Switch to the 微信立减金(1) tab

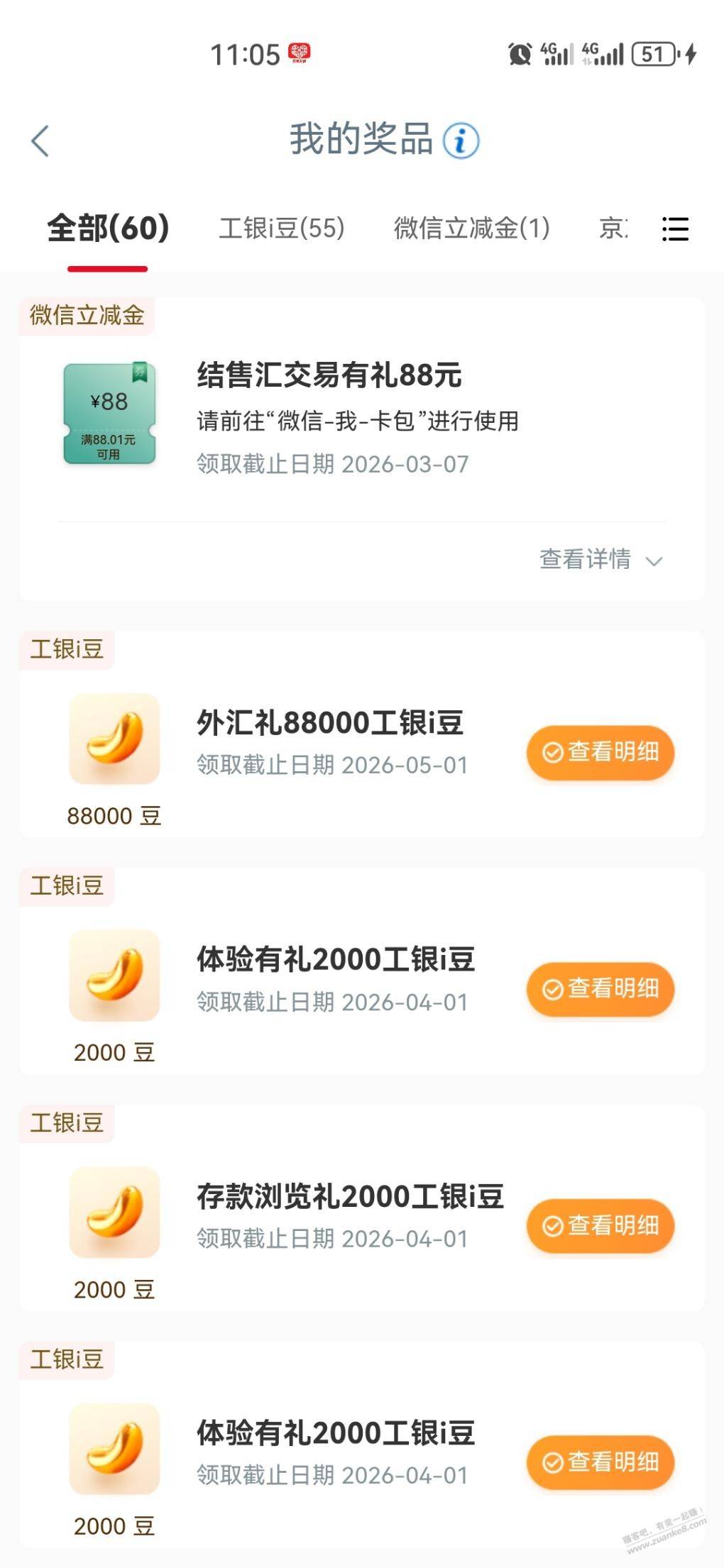click(x=472, y=228)
